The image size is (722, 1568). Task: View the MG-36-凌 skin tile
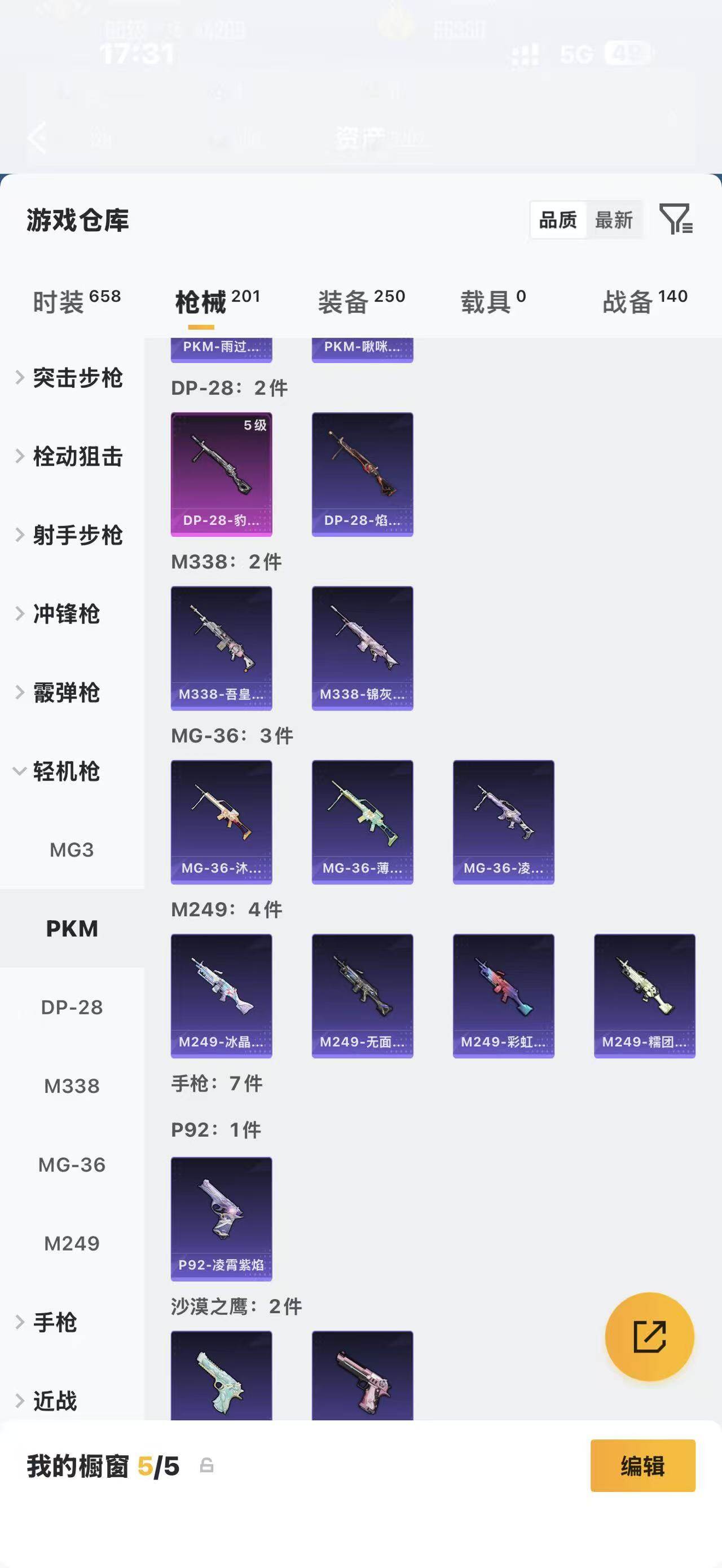[504, 821]
